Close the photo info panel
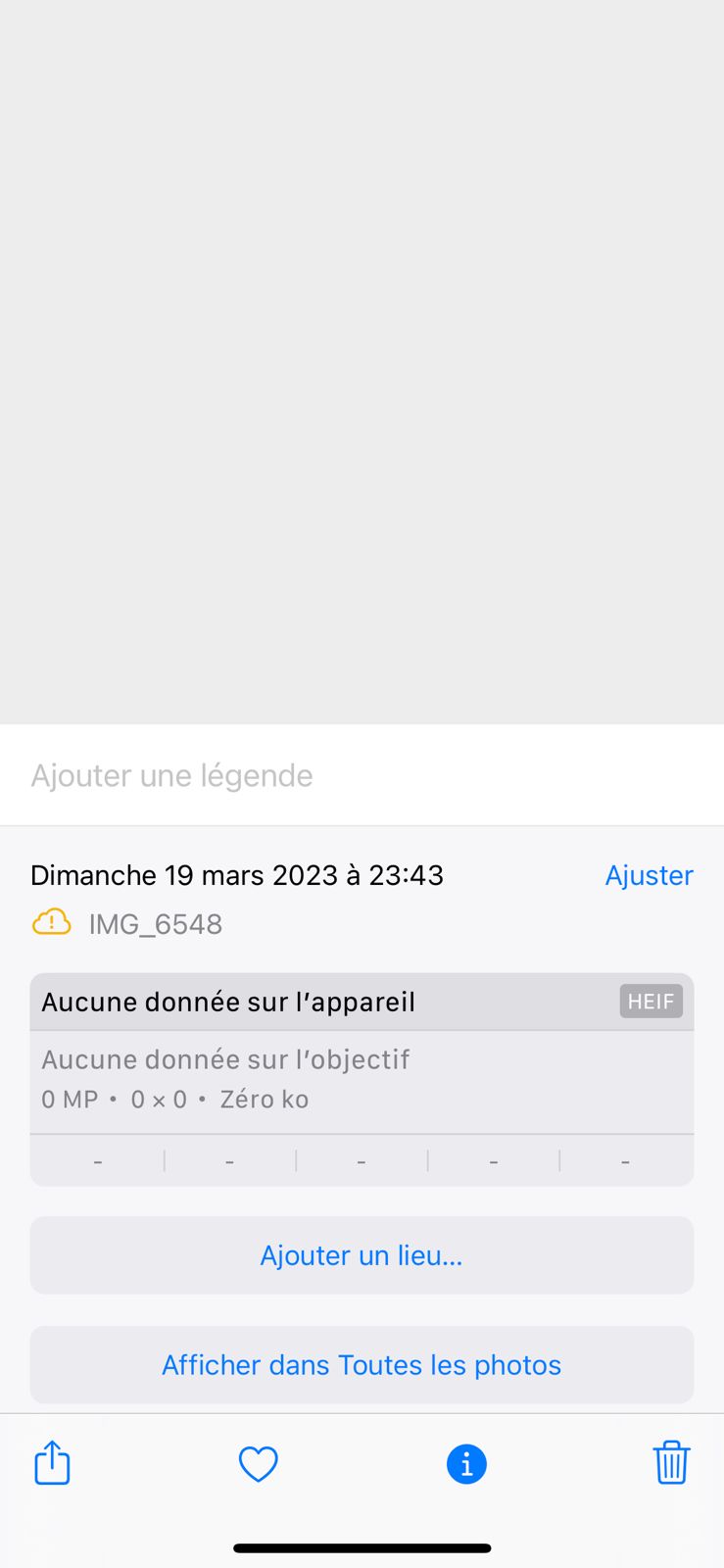Image resolution: width=724 pixels, height=1568 pixels. point(466,1464)
